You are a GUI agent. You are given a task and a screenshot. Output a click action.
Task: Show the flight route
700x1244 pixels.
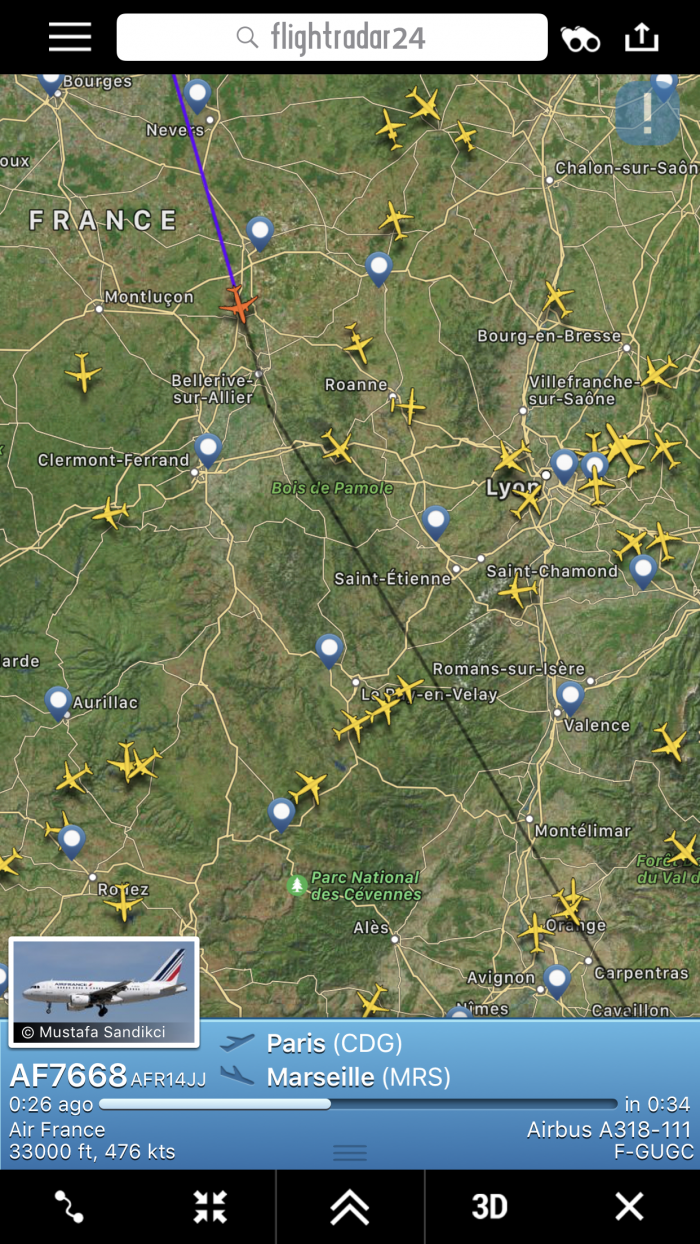tap(69, 1206)
